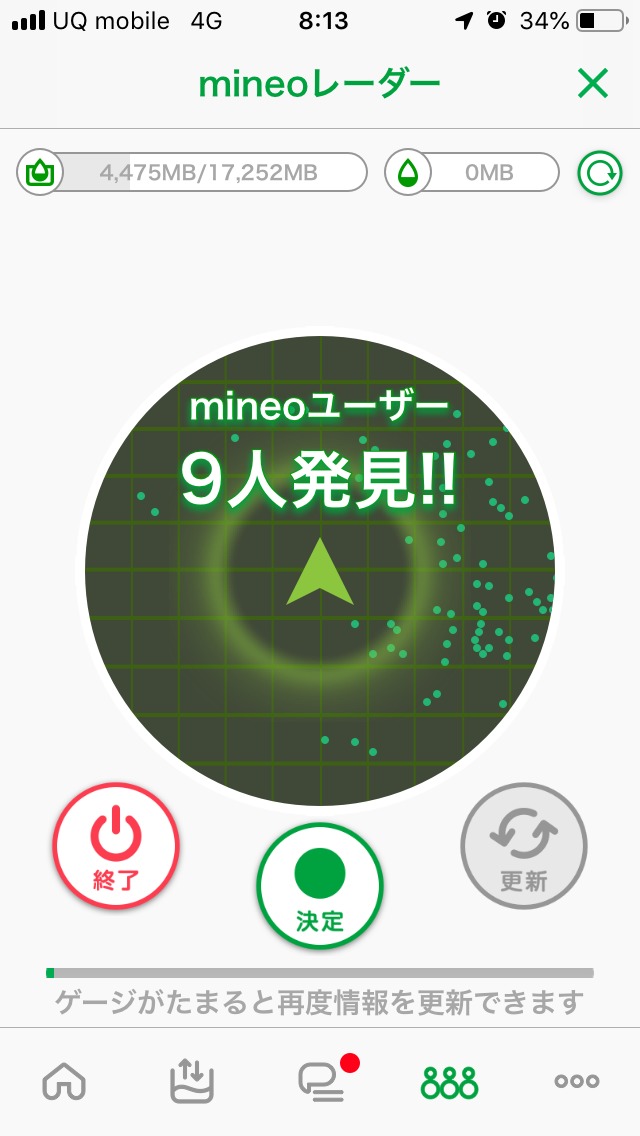The height and width of the screenshot is (1136, 640).
Task: Open the 0MB free tank pill
Action: pyautogui.click(x=472, y=173)
